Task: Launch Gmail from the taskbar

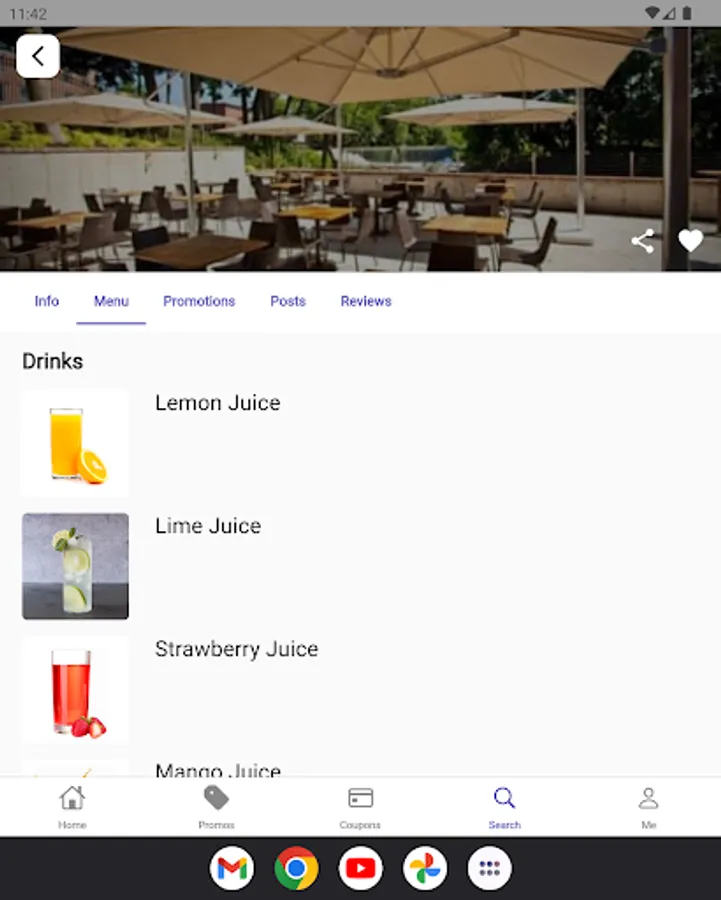Action: (231, 868)
